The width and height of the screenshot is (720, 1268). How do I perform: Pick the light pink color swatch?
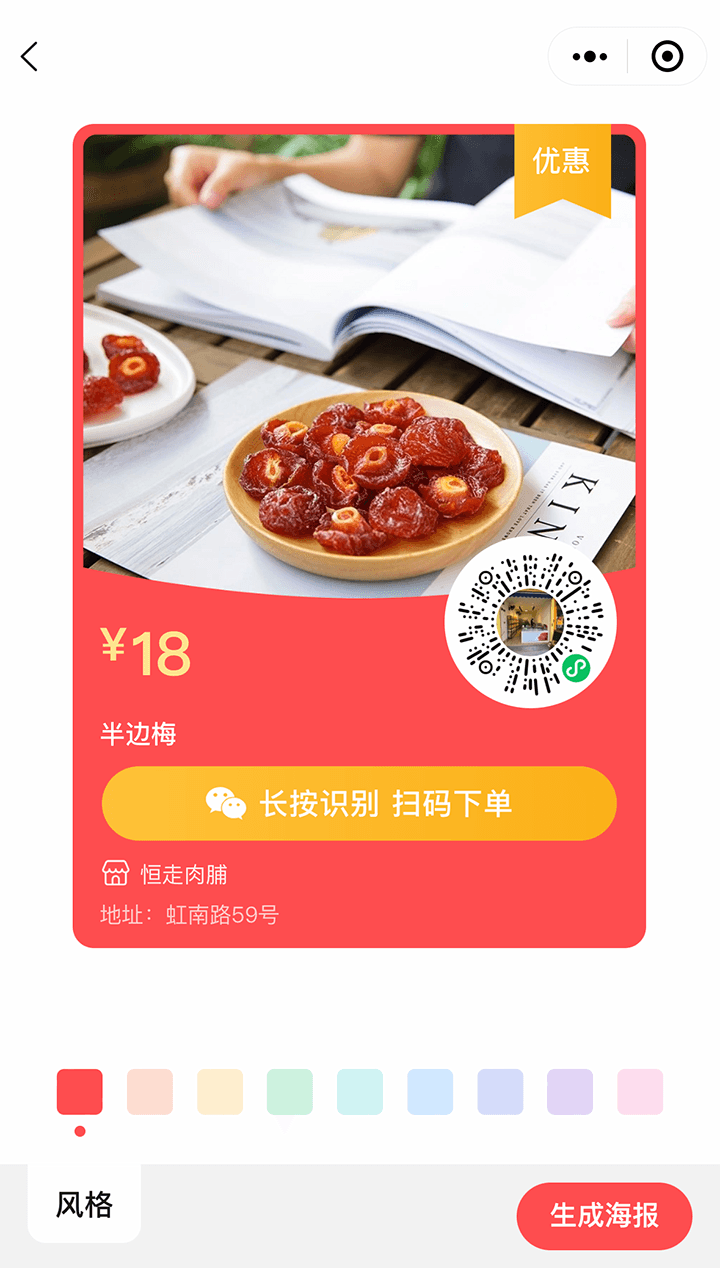click(x=640, y=1092)
